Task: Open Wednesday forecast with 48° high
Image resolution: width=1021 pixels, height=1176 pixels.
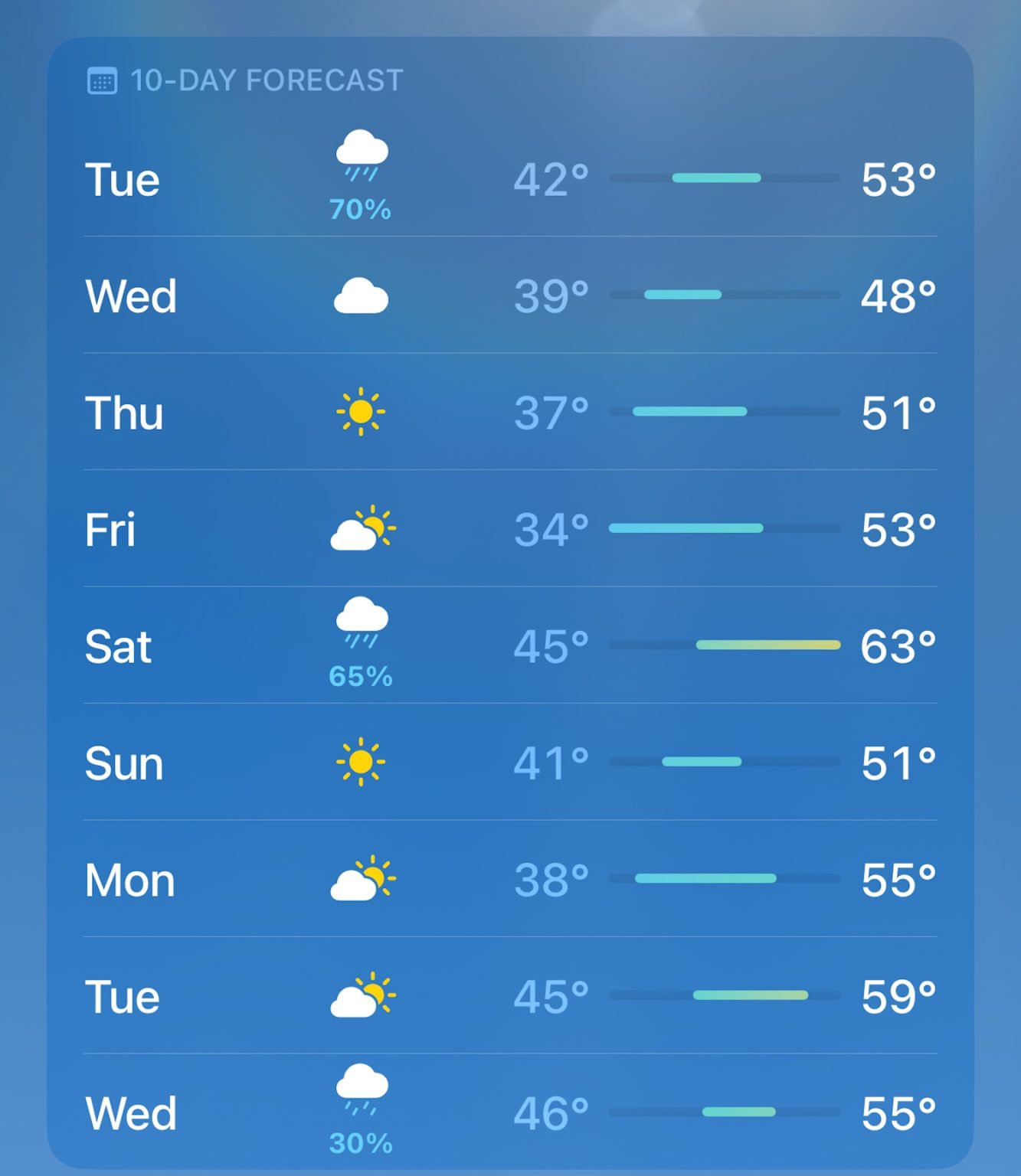Action: 510,296
